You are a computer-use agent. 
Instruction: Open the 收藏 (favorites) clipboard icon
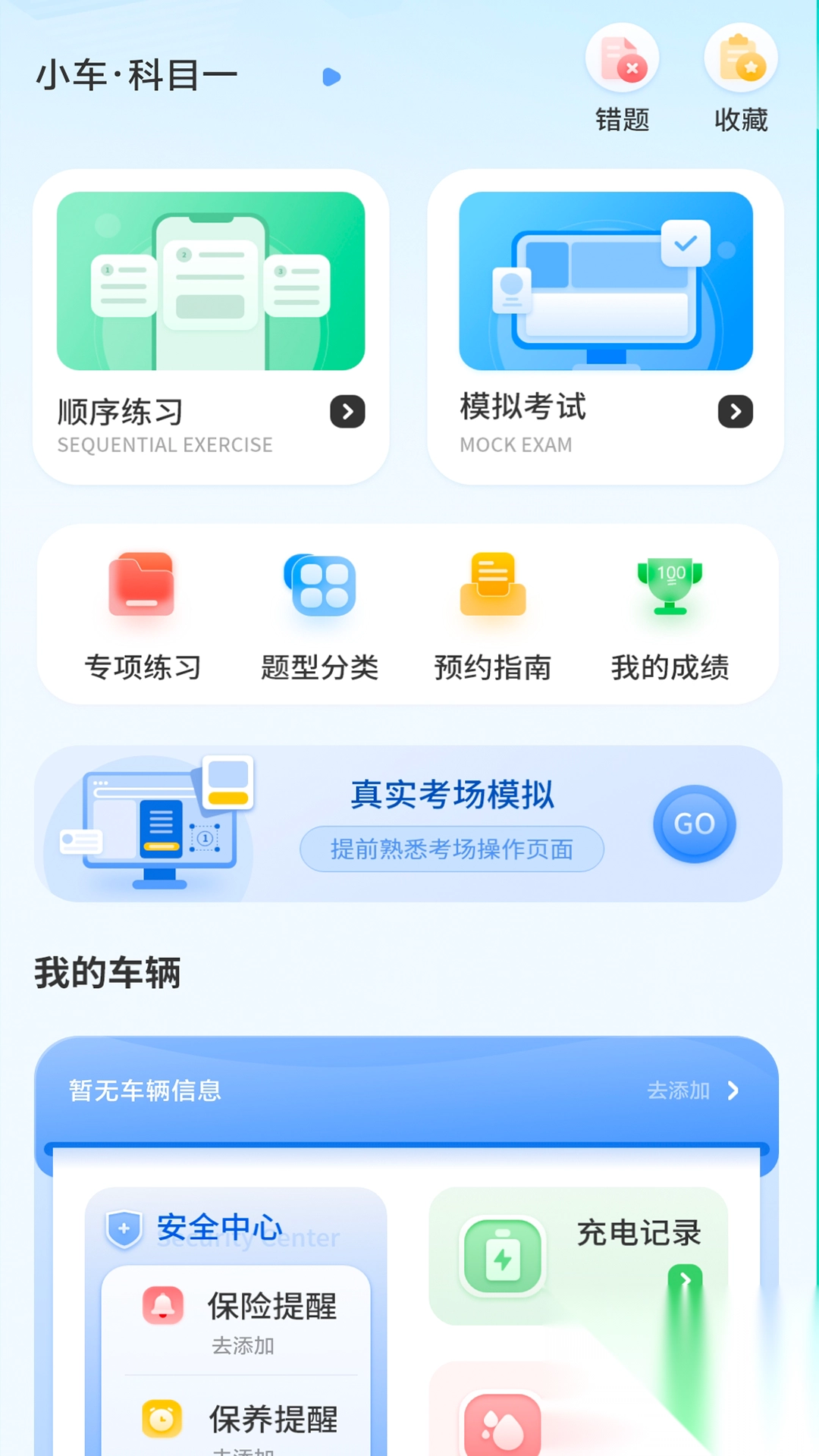(741, 57)
